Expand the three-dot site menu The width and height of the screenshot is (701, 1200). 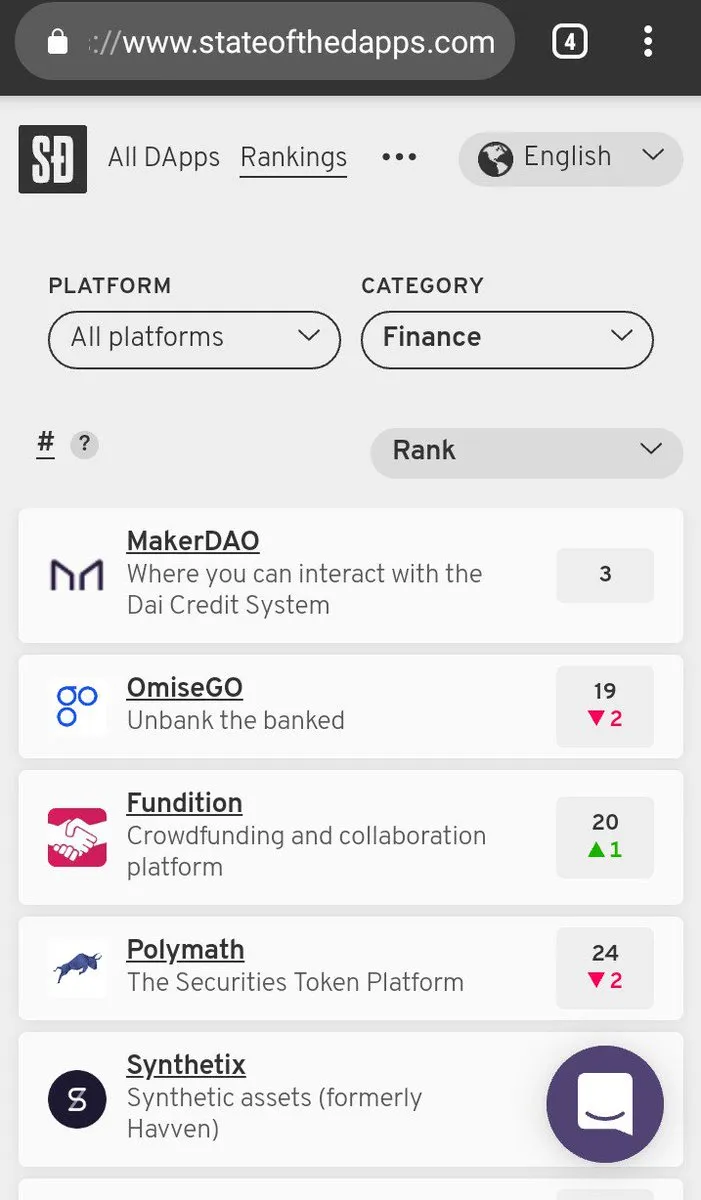(x=399, y=157)
